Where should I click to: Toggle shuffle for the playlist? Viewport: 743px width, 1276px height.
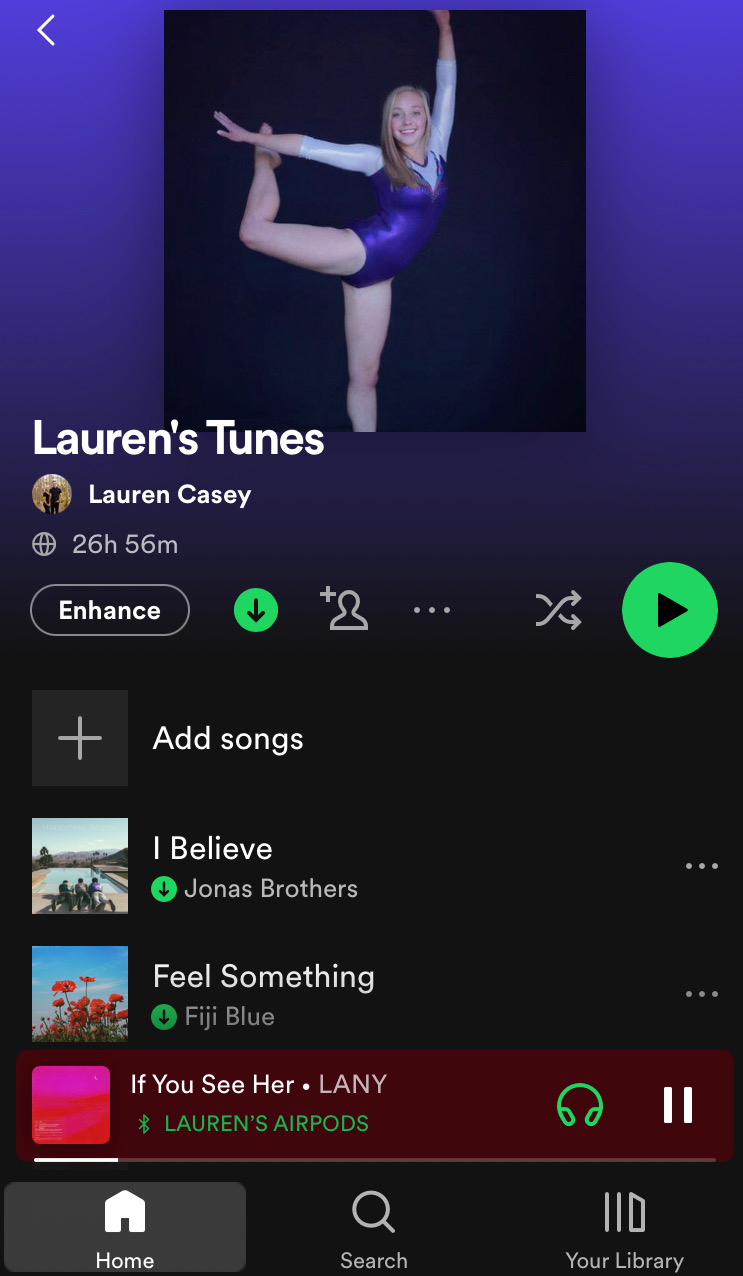(558, 610)
